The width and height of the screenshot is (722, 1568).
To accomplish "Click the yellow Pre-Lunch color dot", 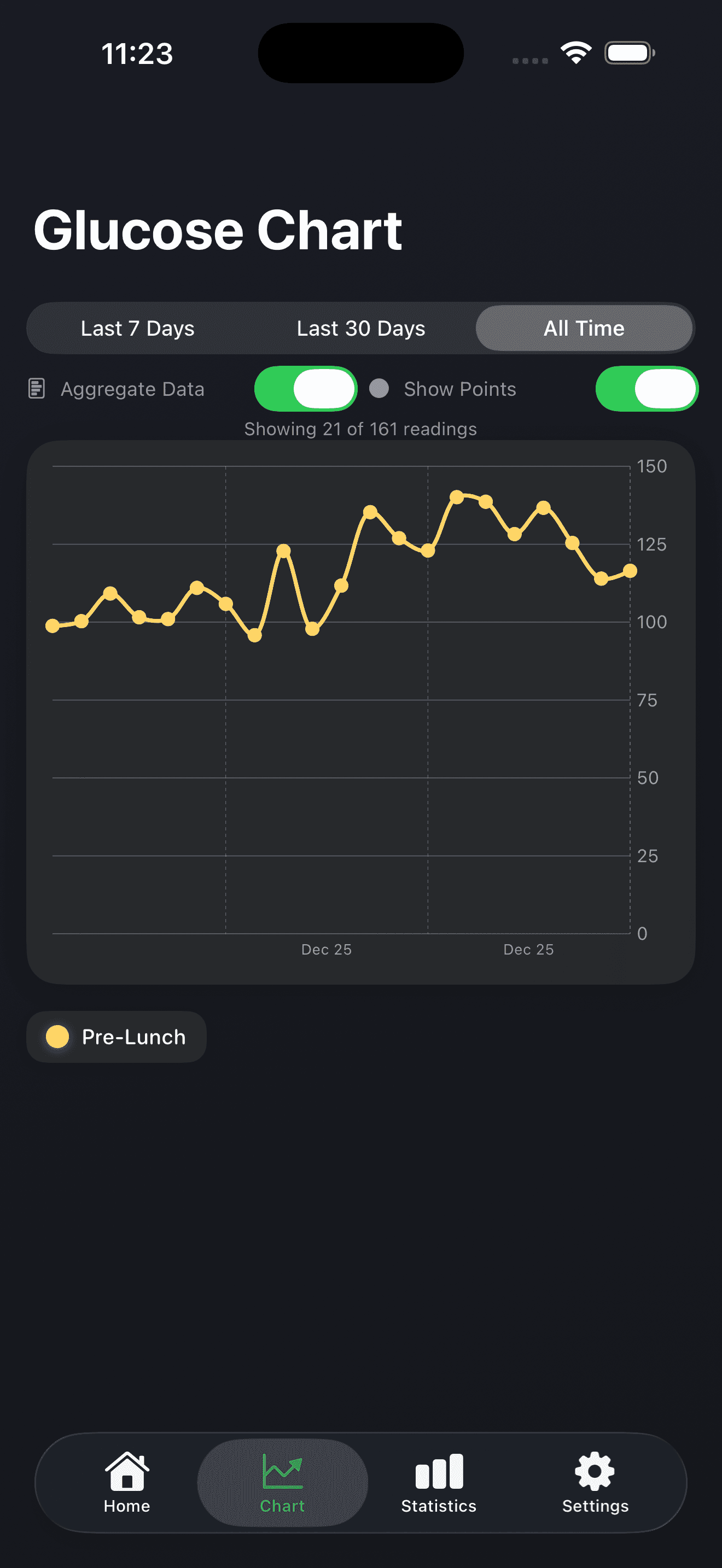I will [x=57, y=1037].
